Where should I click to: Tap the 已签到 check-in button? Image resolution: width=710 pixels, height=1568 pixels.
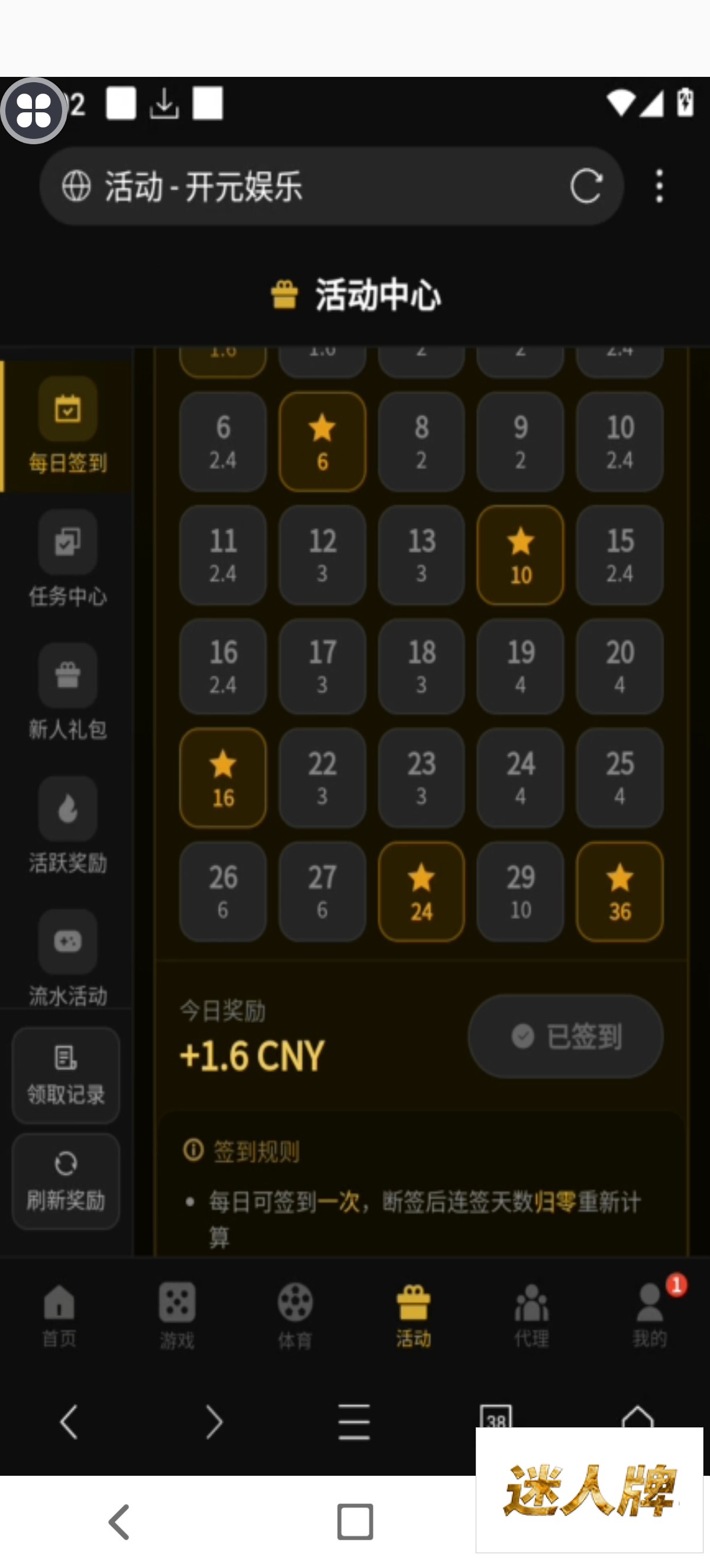pyautogui.click(x=565, y=1036)
